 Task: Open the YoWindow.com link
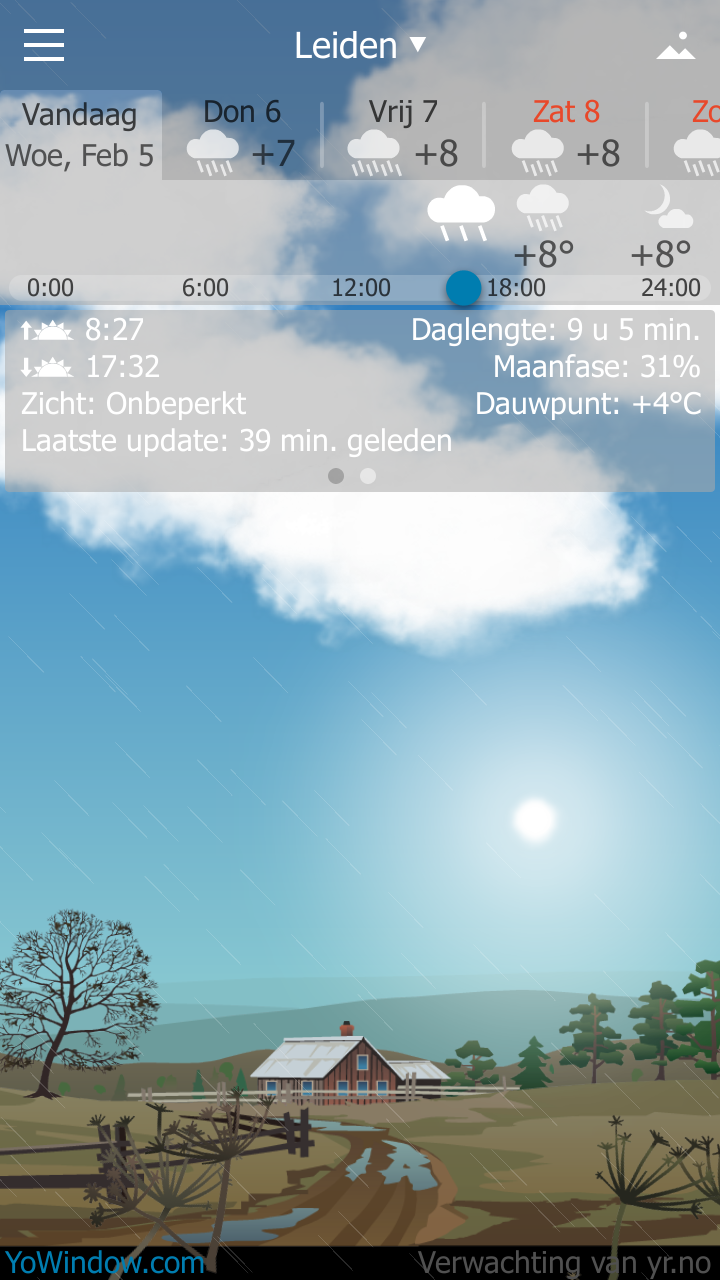(105, 1262)
